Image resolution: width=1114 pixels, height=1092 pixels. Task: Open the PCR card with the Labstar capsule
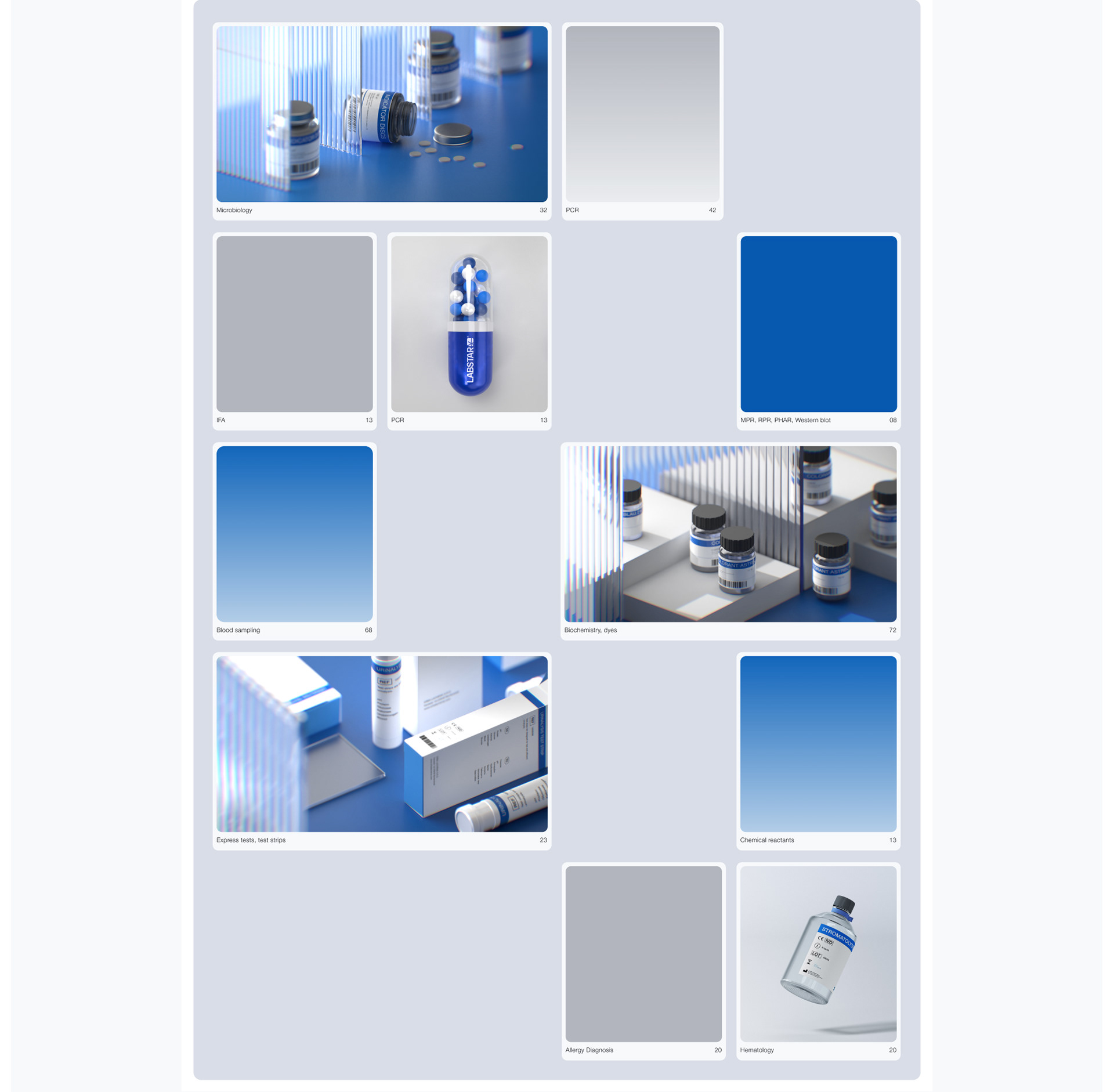pos(469,324)
